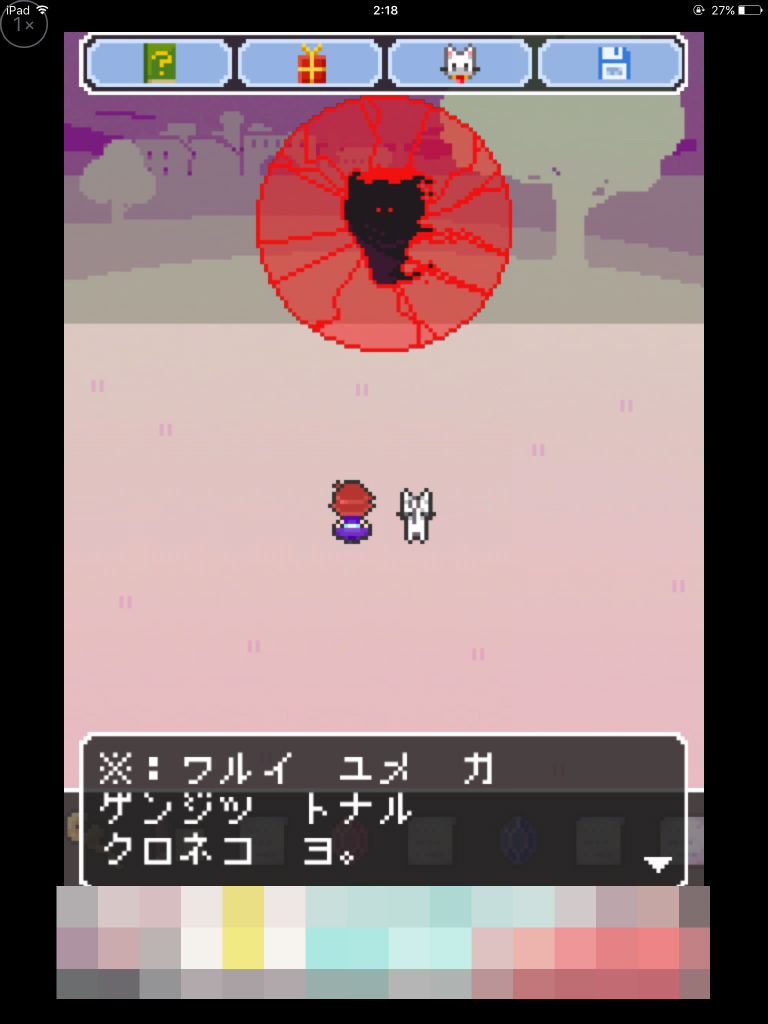Open the red gift box
Screen dimensions: 768x1024
[311, 64]
